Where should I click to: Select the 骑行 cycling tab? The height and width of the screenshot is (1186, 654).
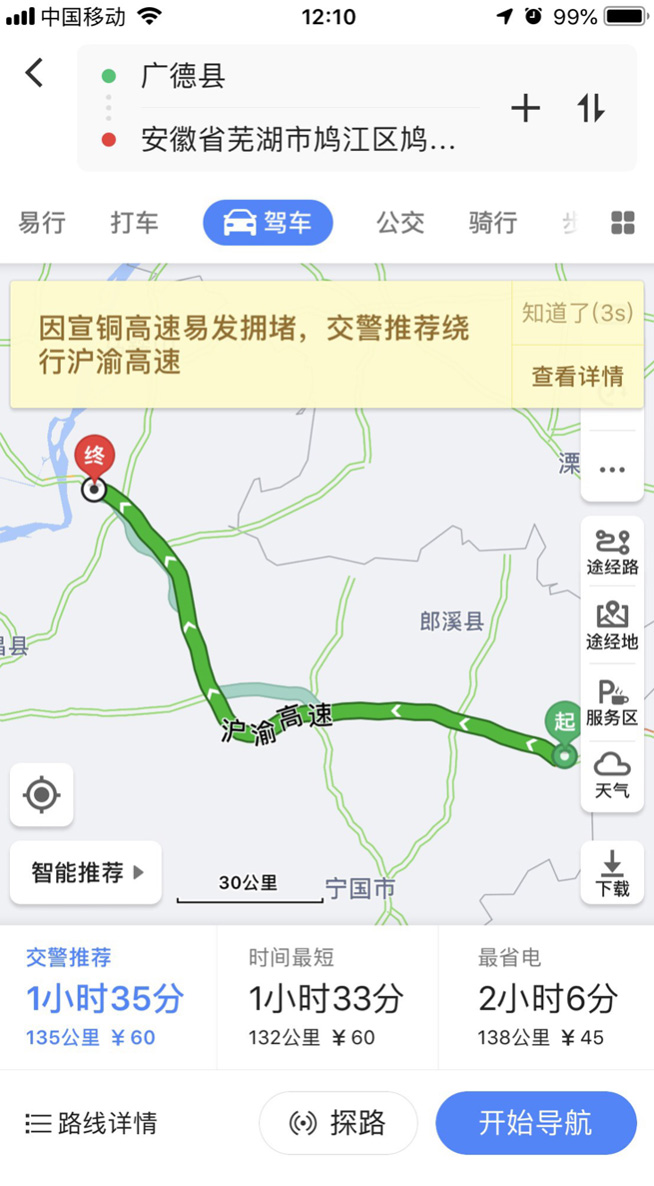(x=492, y=223)
